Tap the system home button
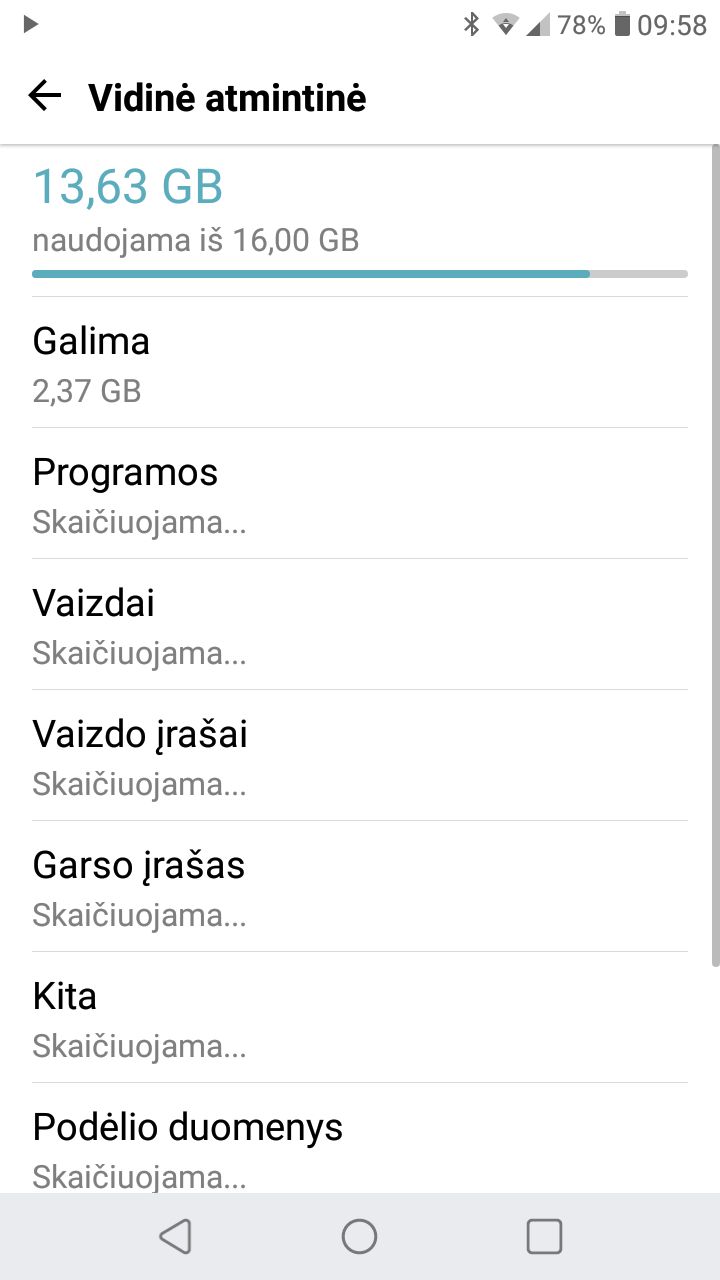Screen dimensions: 720x1280 (x=359, y=1236)
